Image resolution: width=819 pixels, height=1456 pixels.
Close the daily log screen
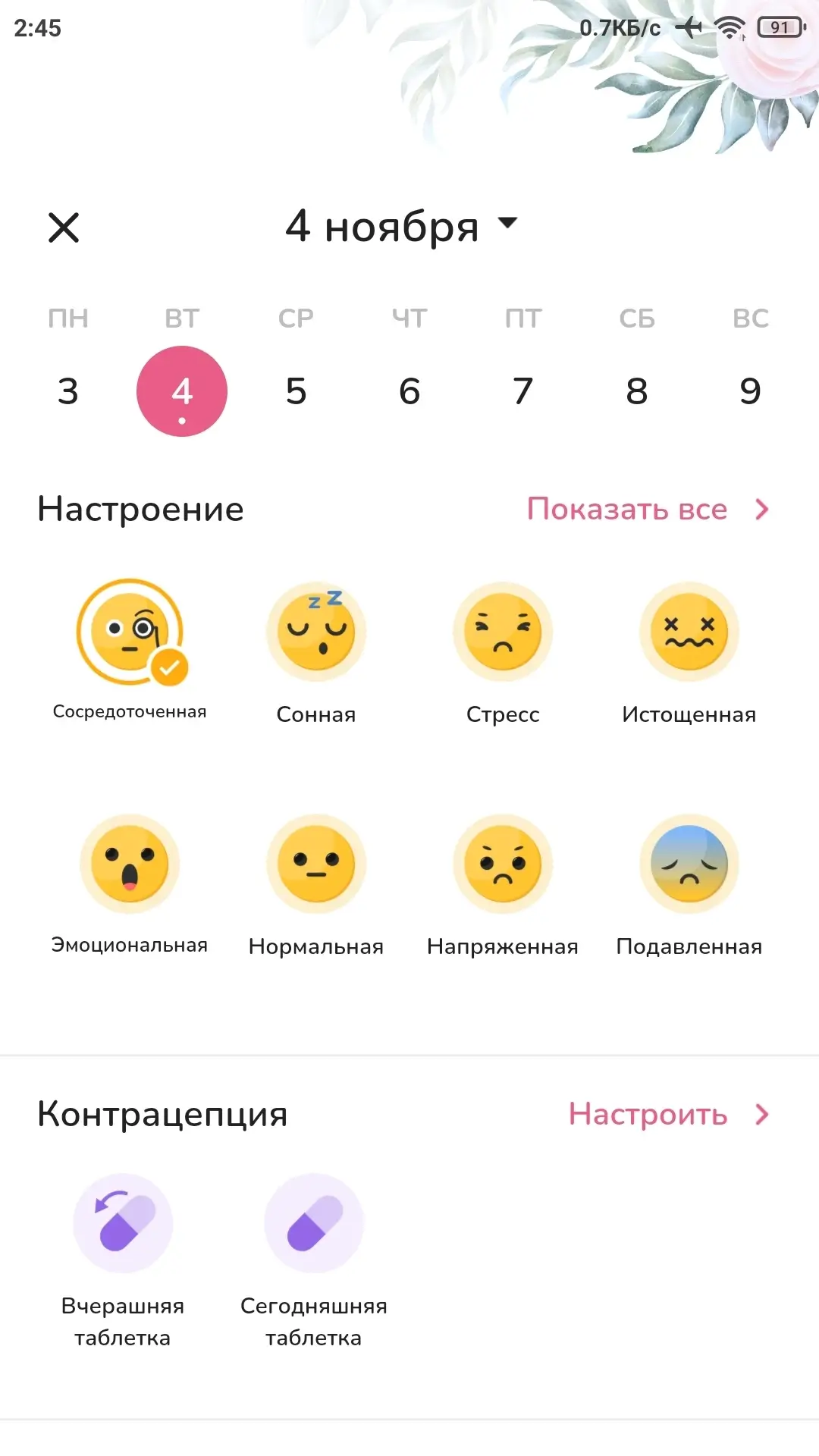tap(64, 227)
